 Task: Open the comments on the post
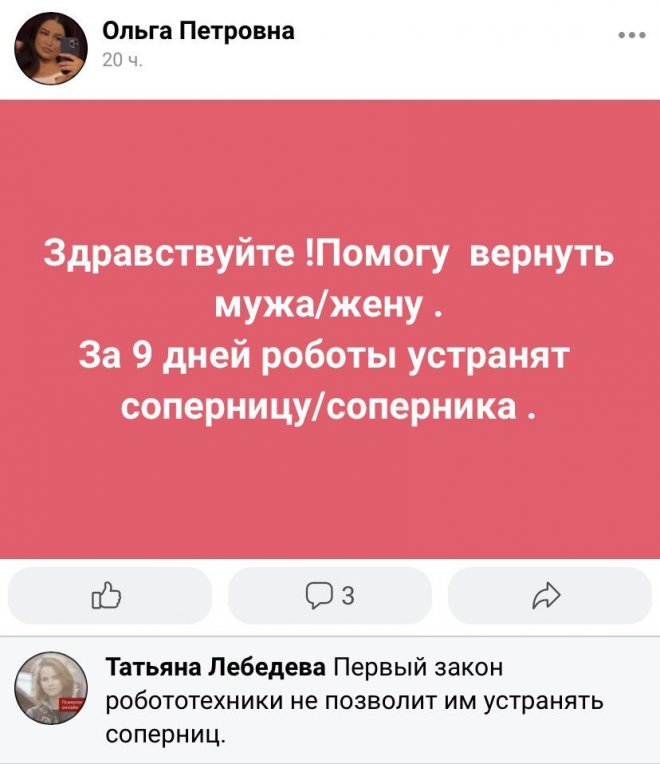(329, 597)
